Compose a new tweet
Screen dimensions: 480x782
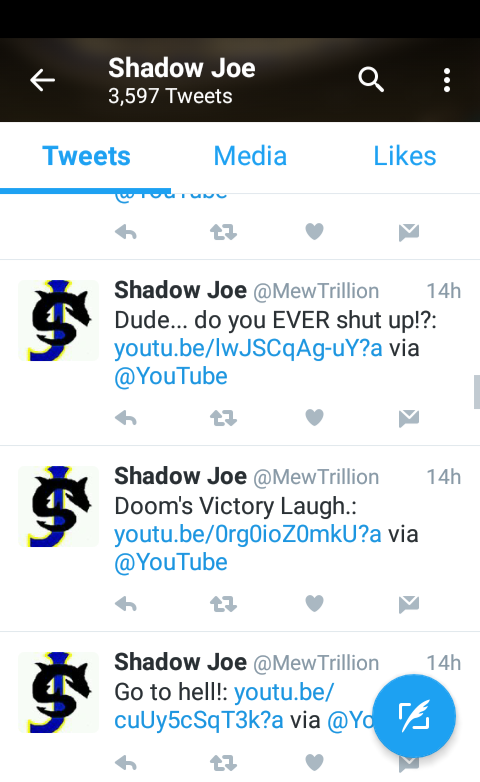coord(414,716)
